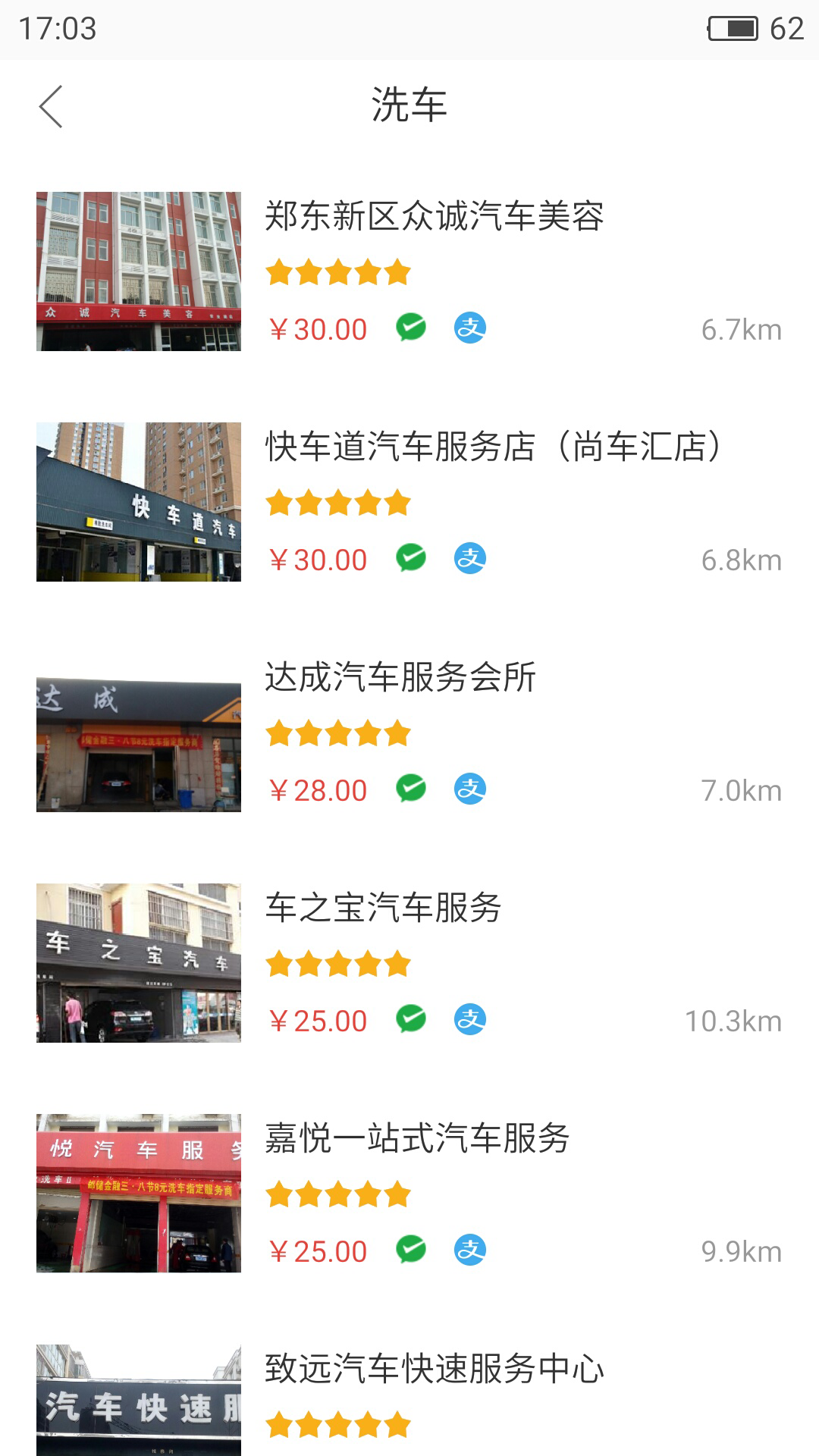The height and width of the screenshot is (1456, 819).
Task: Tap the Alipay icon for 快车道汽车服务店
Action: click(469, 560)
